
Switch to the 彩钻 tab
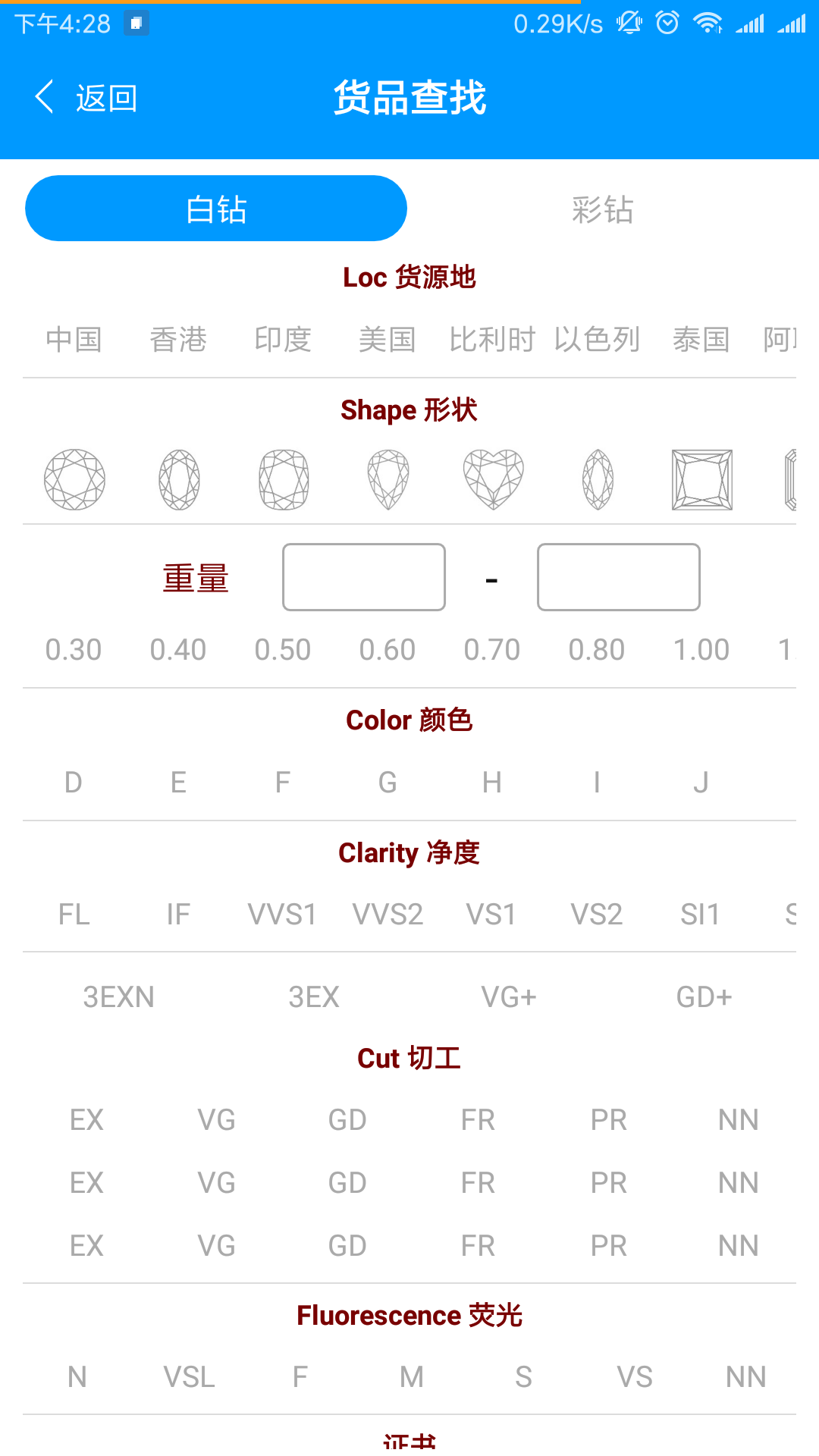602,209
